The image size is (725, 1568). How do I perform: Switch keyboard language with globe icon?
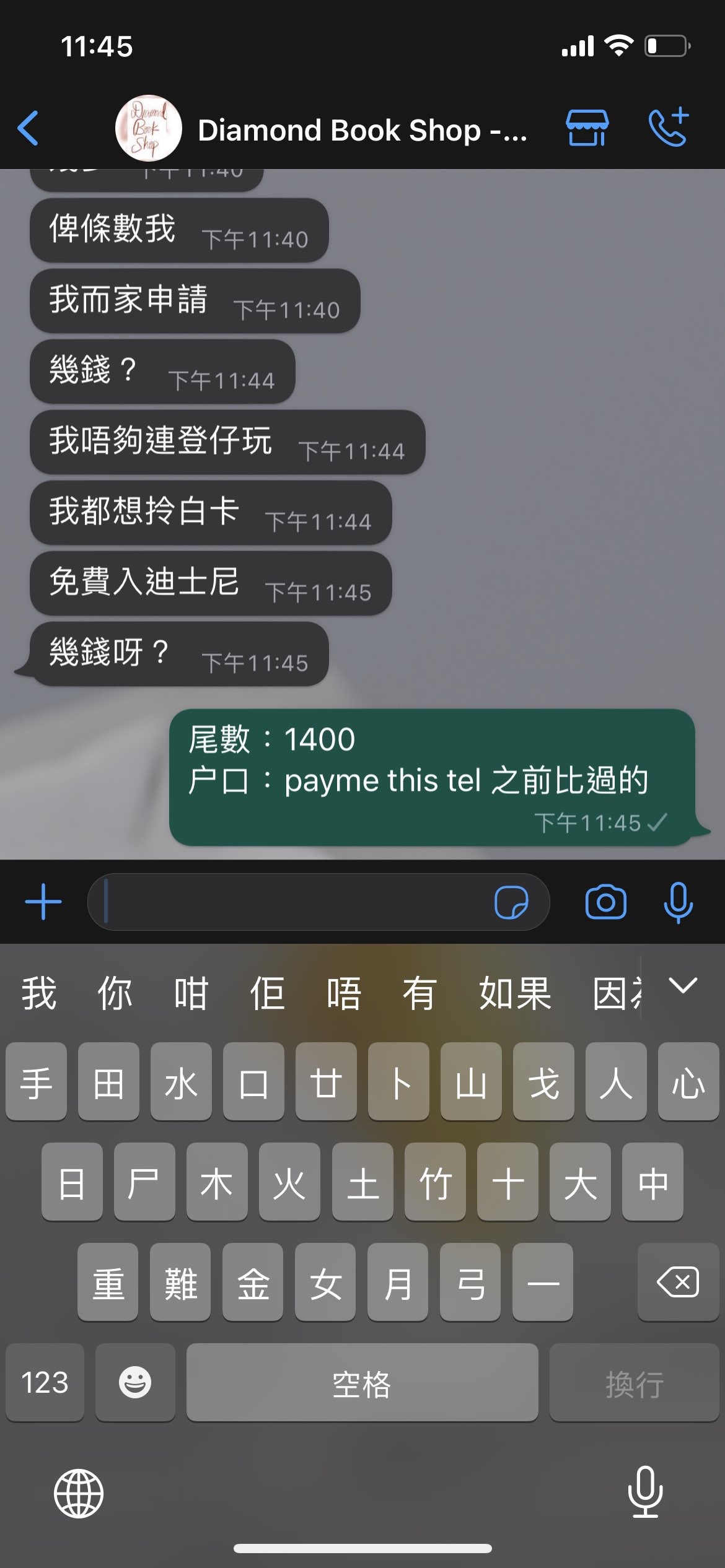click(79, 1494)
